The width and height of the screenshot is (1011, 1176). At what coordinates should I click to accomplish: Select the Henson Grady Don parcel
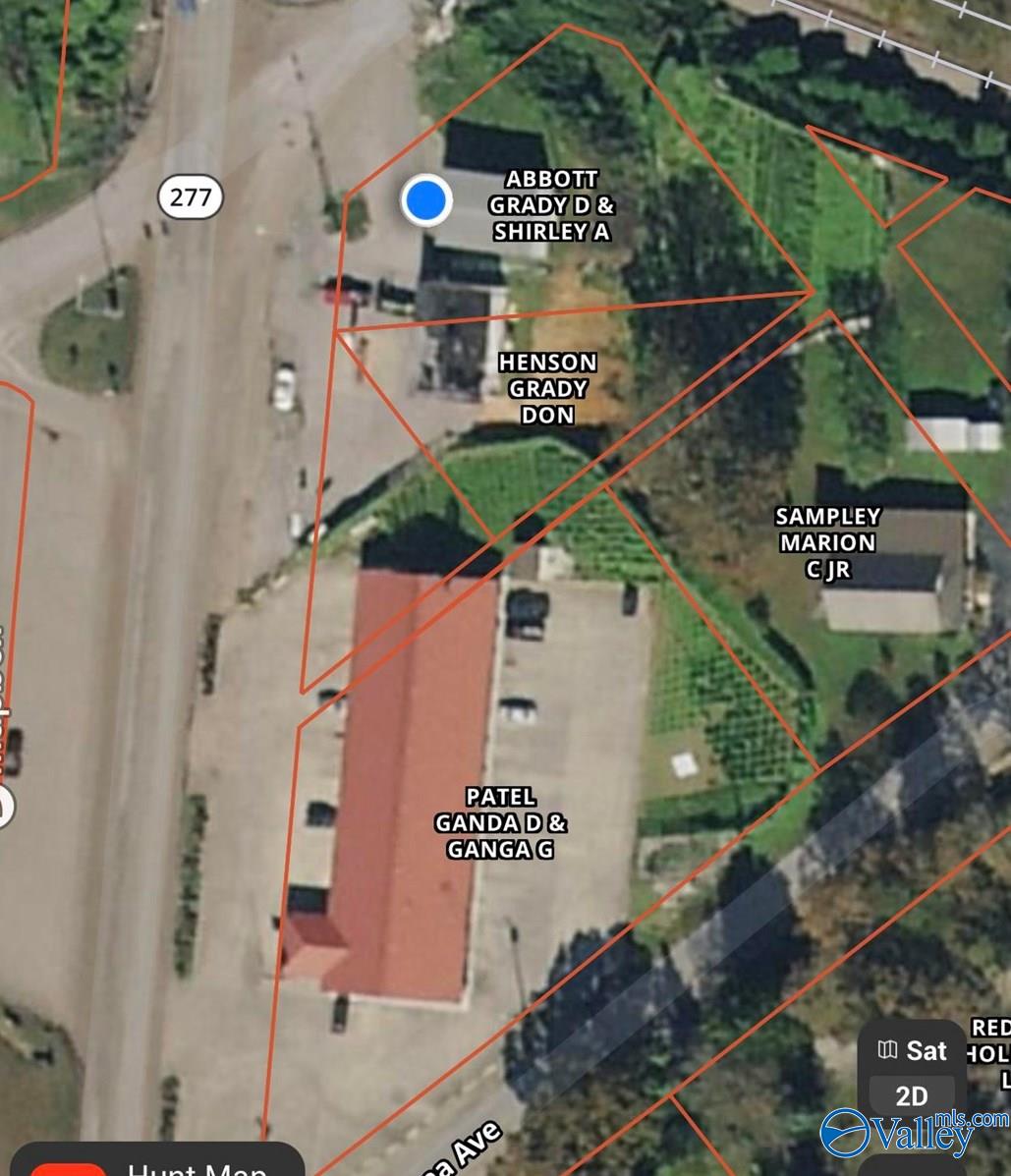[547, 388]
